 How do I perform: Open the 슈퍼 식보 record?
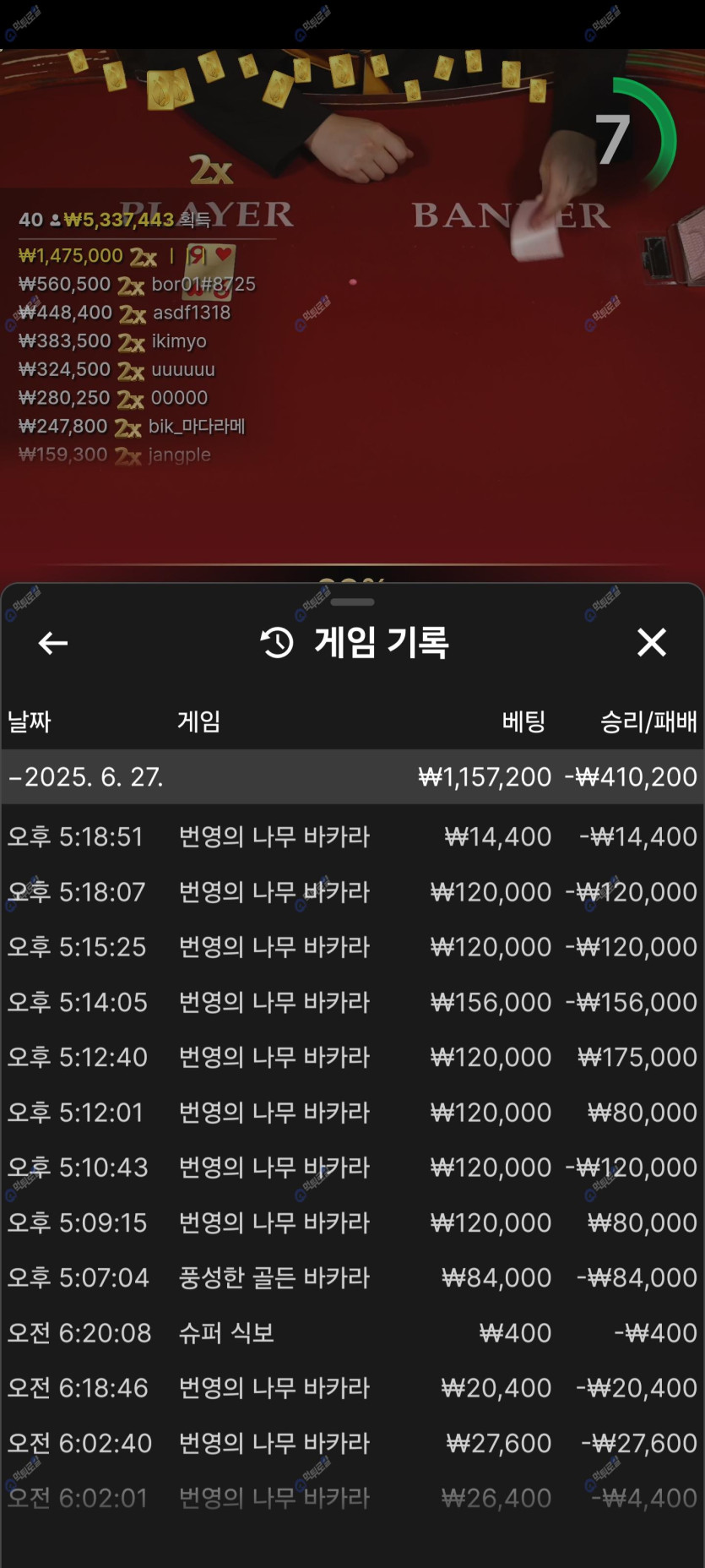(x=352, y=1332)
